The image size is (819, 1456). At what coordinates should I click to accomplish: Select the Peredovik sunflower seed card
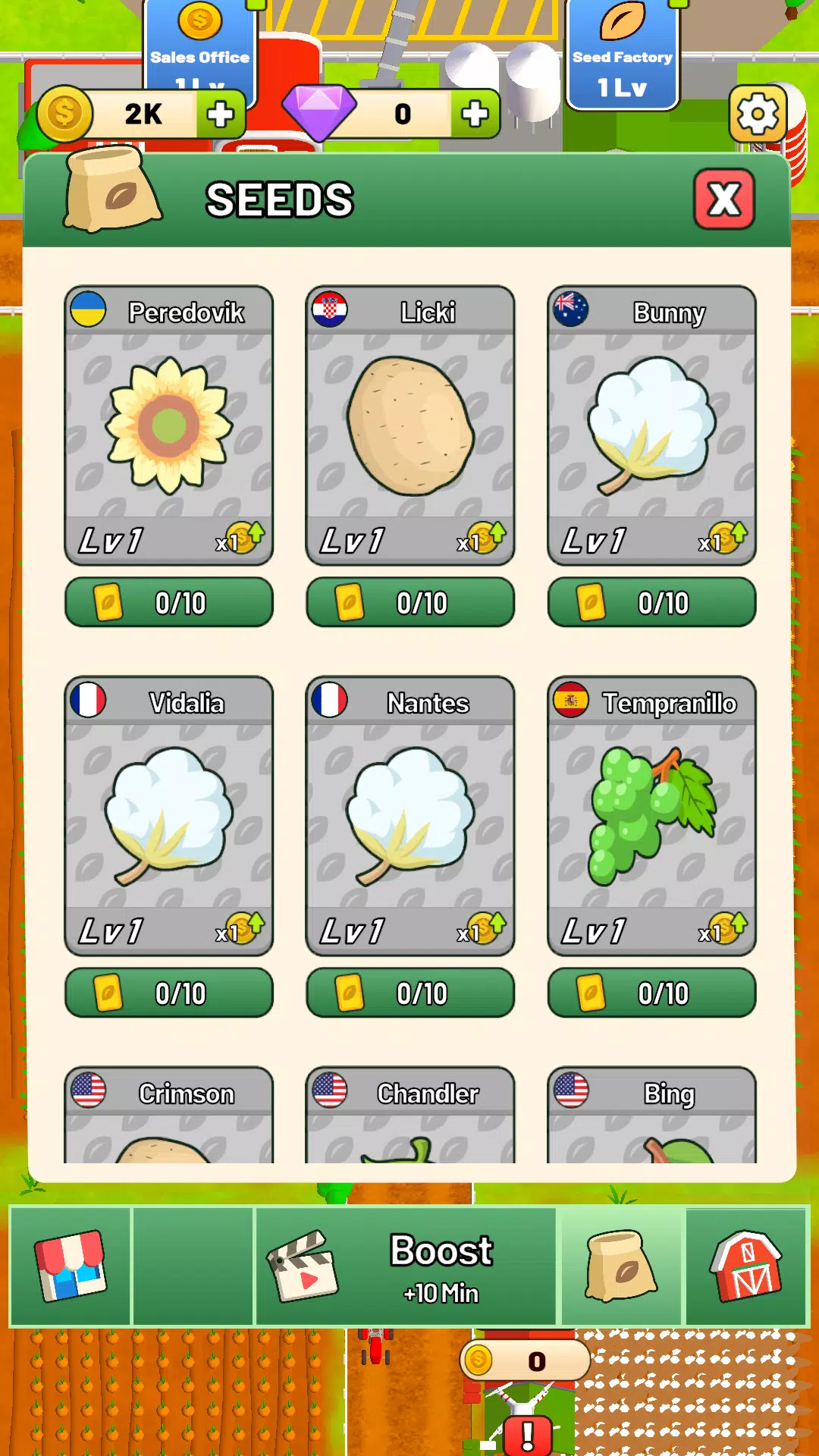click(x=168, y=425)
